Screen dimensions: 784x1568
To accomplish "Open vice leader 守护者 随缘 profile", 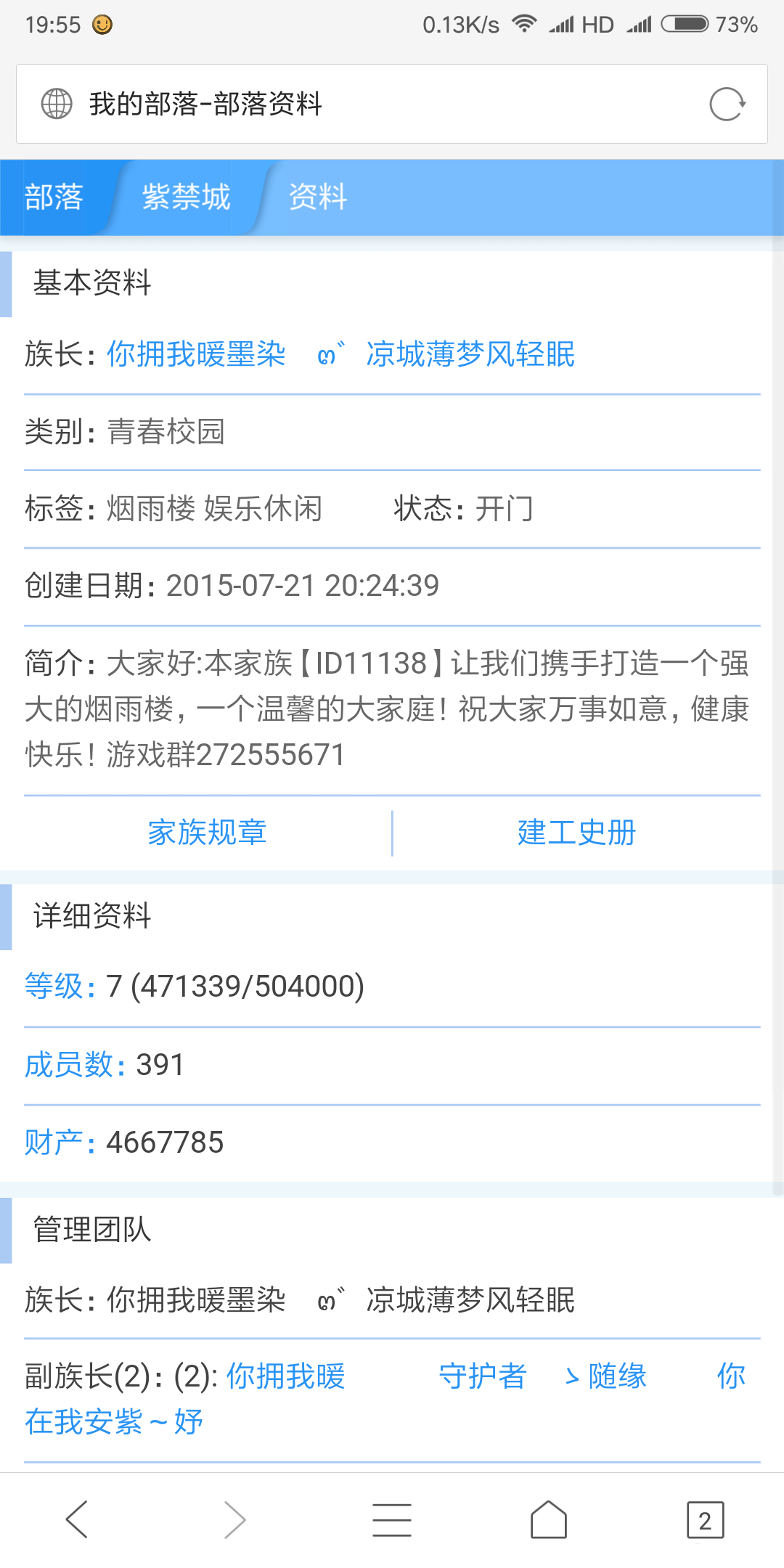I will (x=542, y=1376).
